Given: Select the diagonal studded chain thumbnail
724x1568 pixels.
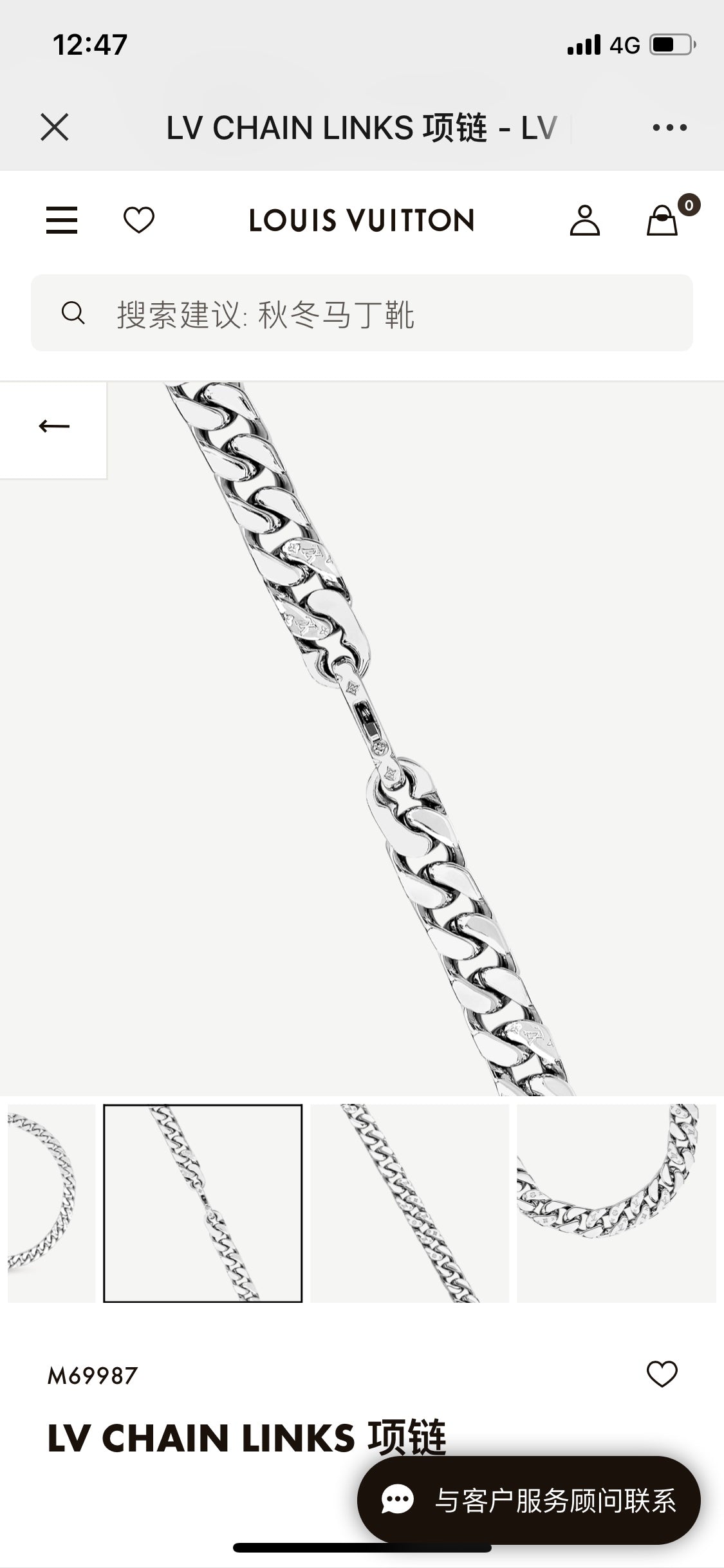Looking at the screenshot, I should point(410,1203).
